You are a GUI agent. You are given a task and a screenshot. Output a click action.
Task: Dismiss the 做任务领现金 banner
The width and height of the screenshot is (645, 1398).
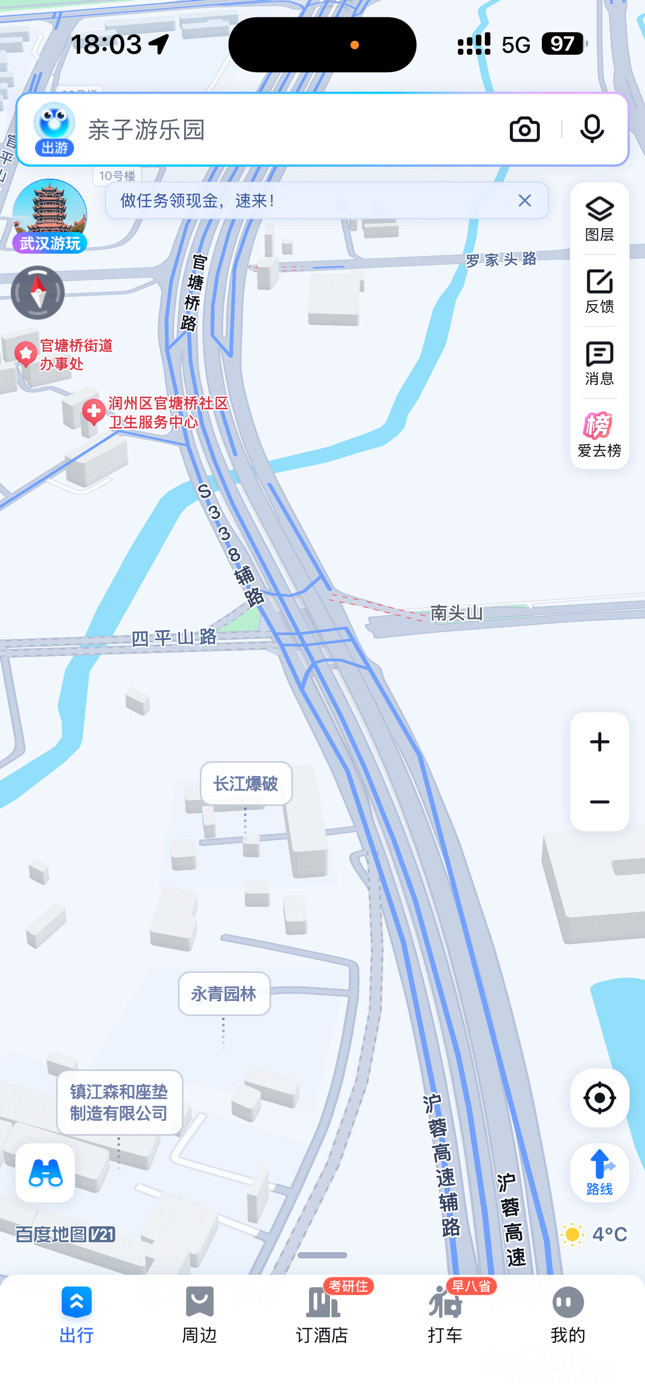point(524,201)
